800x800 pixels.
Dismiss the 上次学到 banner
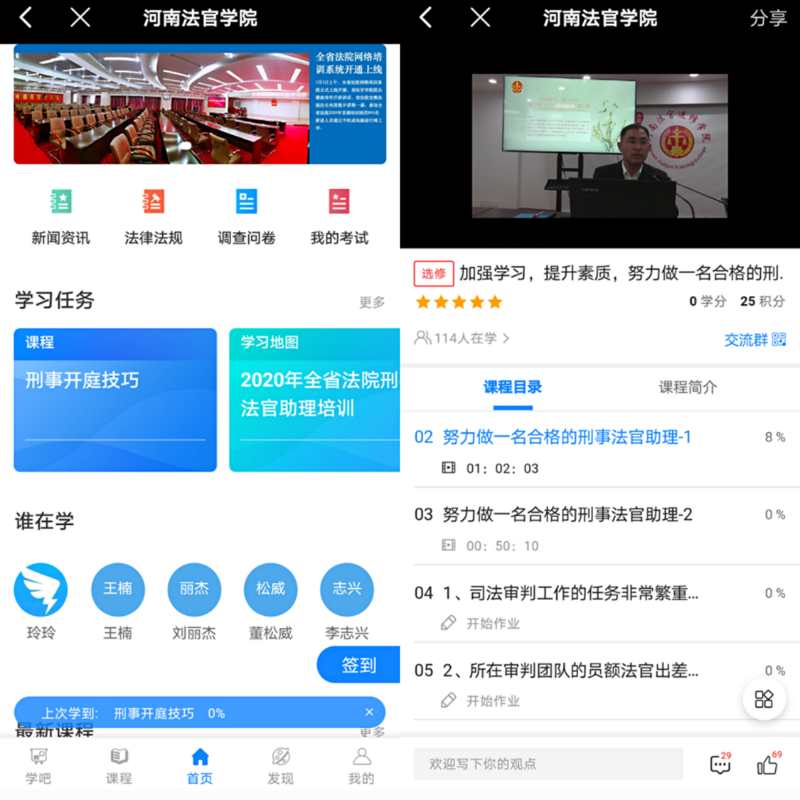click(369, 712)
